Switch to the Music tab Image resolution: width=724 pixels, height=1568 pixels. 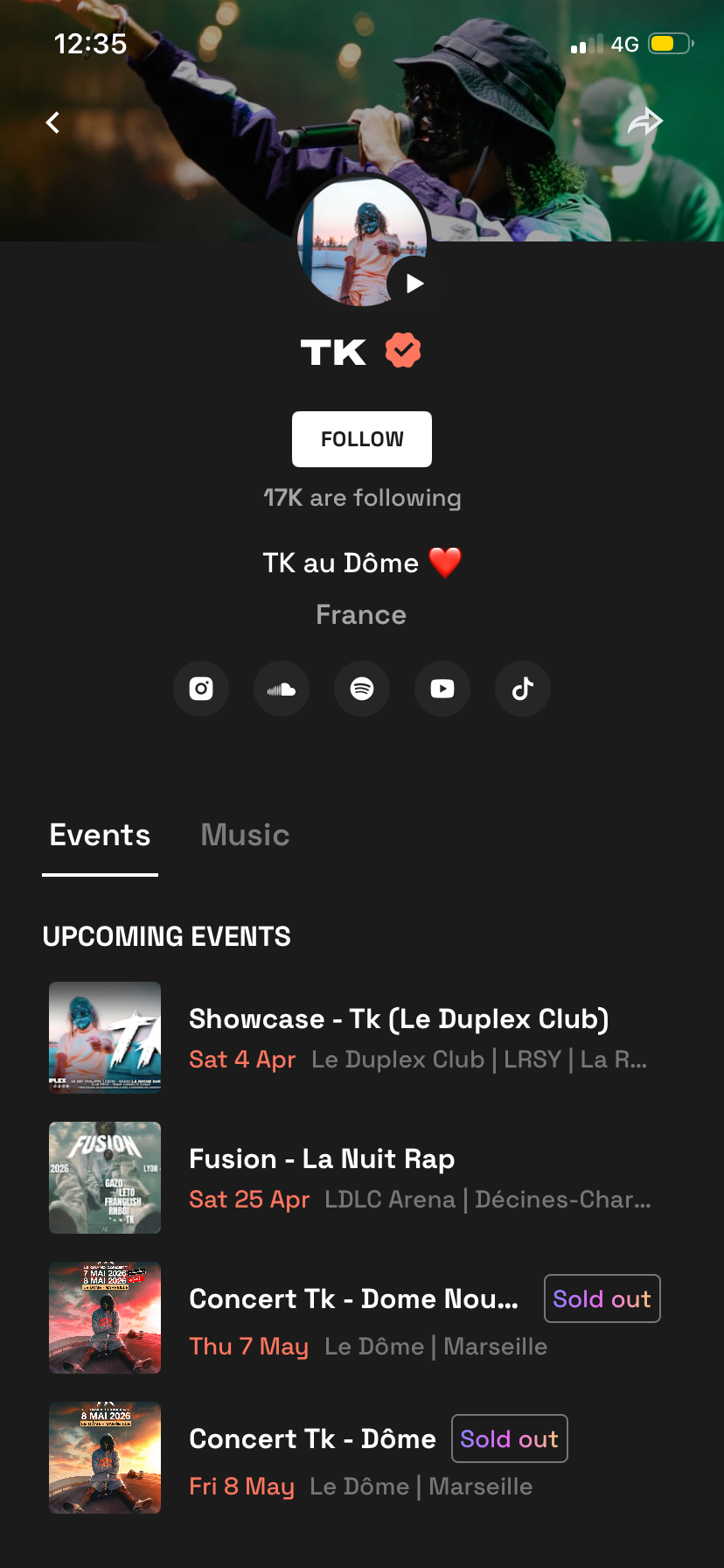(x=245, y=835)
